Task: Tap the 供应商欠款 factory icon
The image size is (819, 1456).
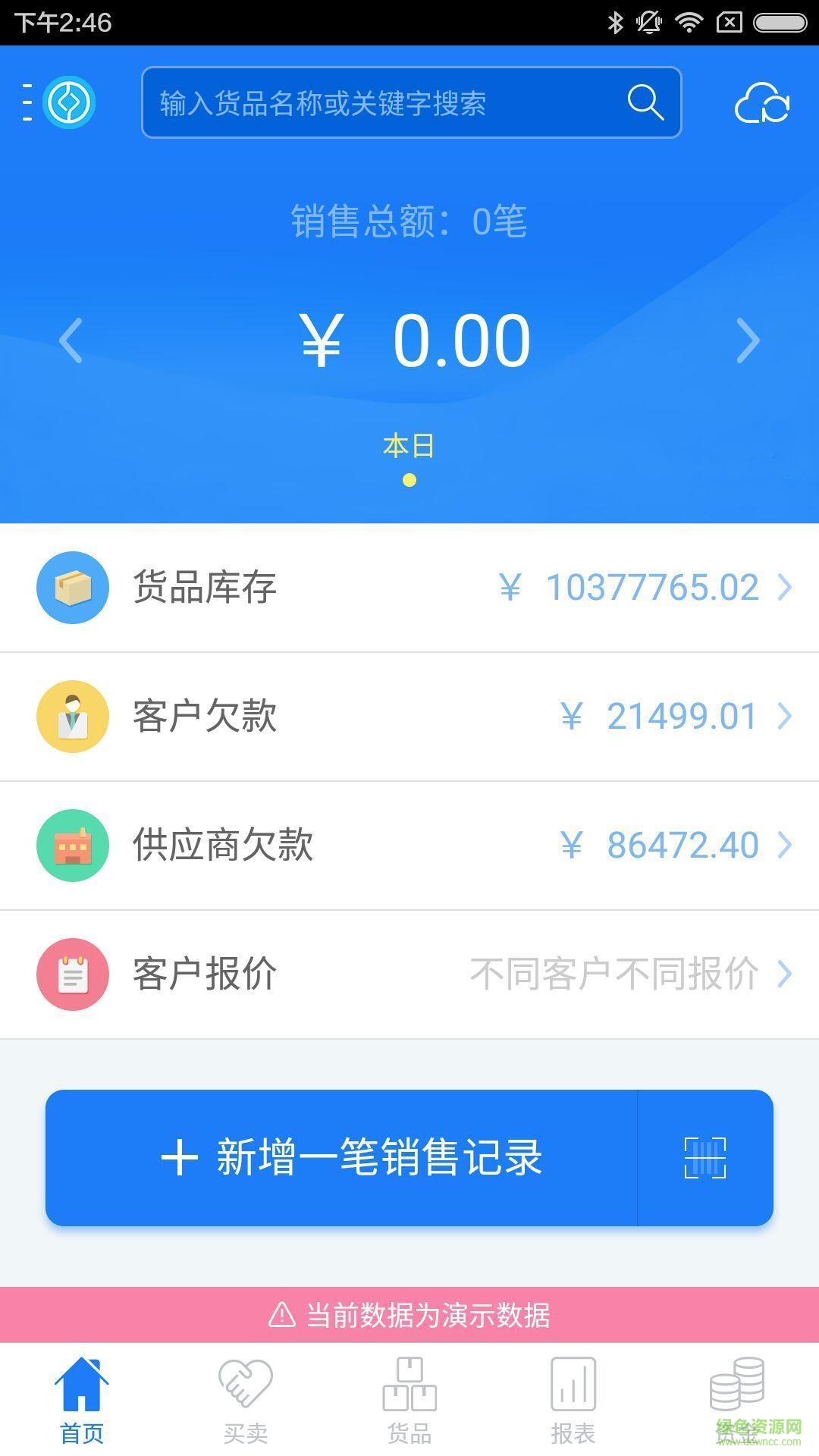Action: pos(72,845)
